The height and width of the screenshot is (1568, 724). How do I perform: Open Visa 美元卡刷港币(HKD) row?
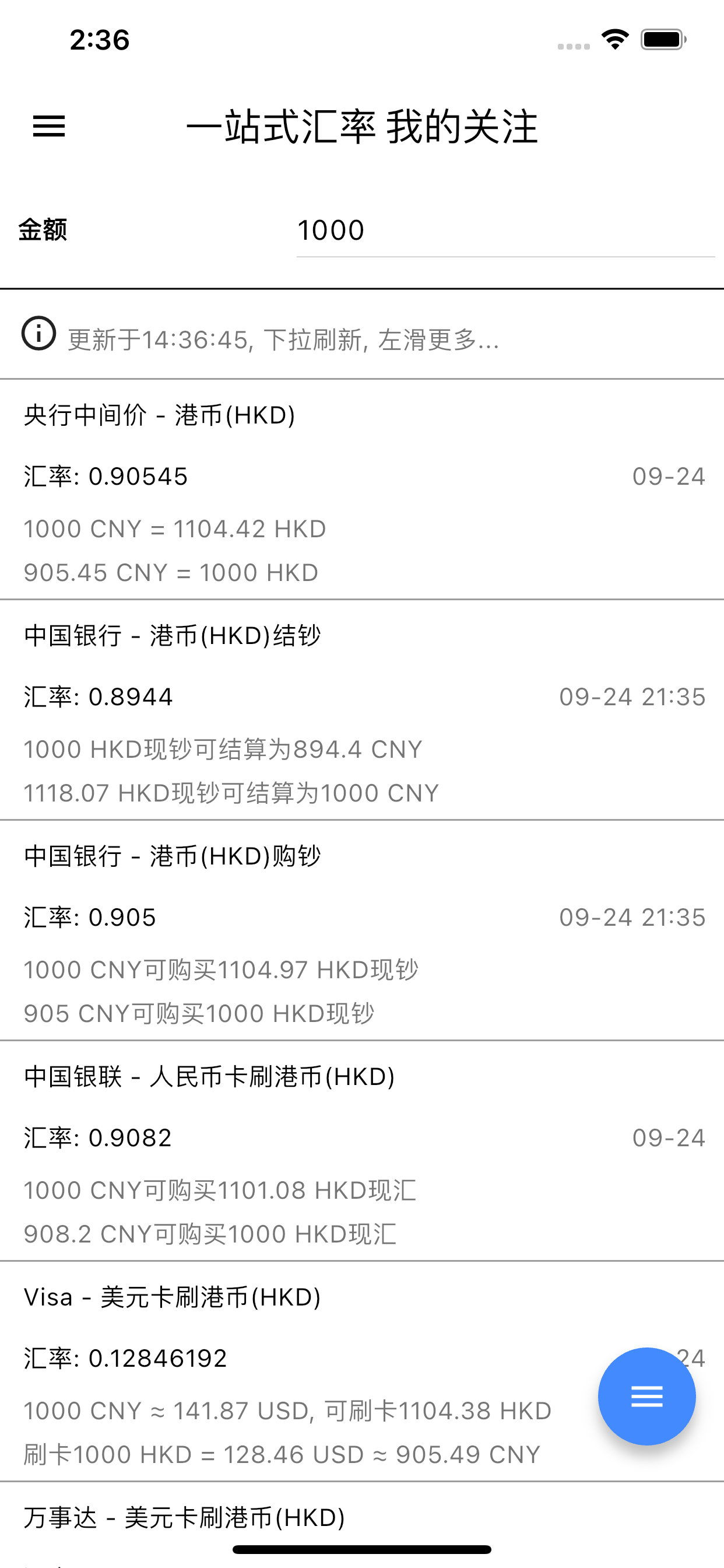point(362,1371)
